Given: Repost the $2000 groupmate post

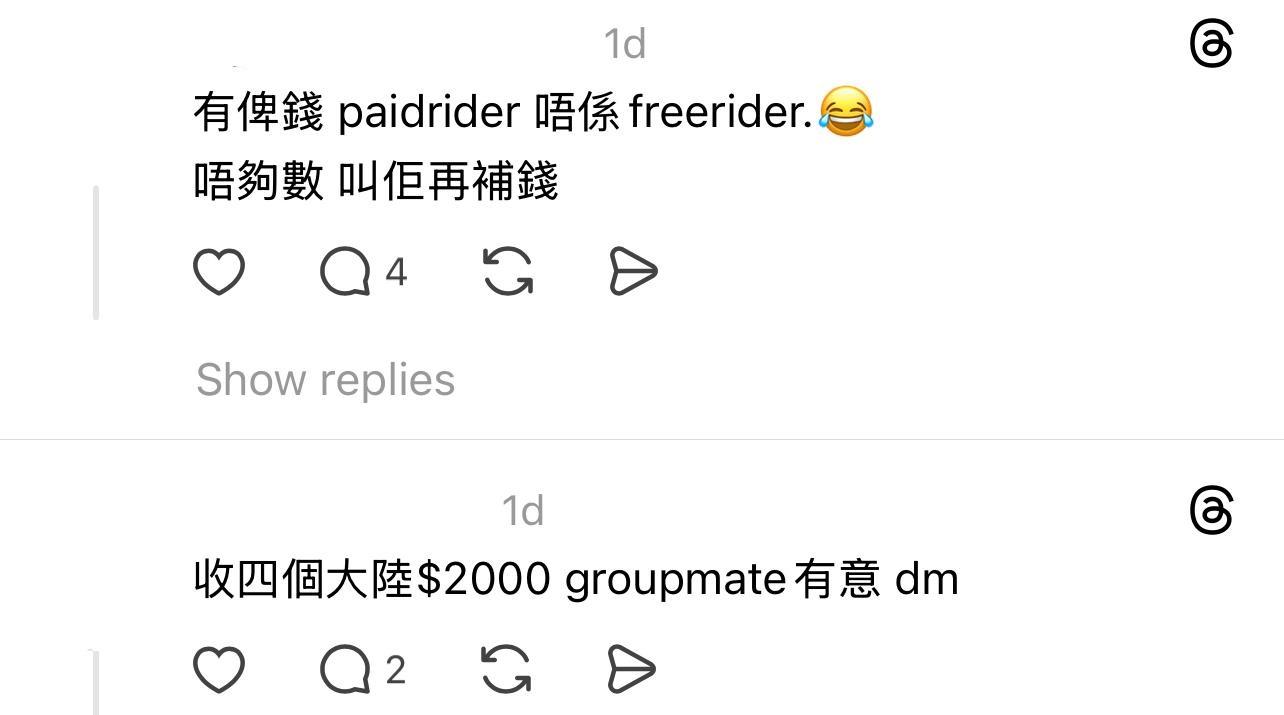Looking at the screenshot, I should 506,669.
